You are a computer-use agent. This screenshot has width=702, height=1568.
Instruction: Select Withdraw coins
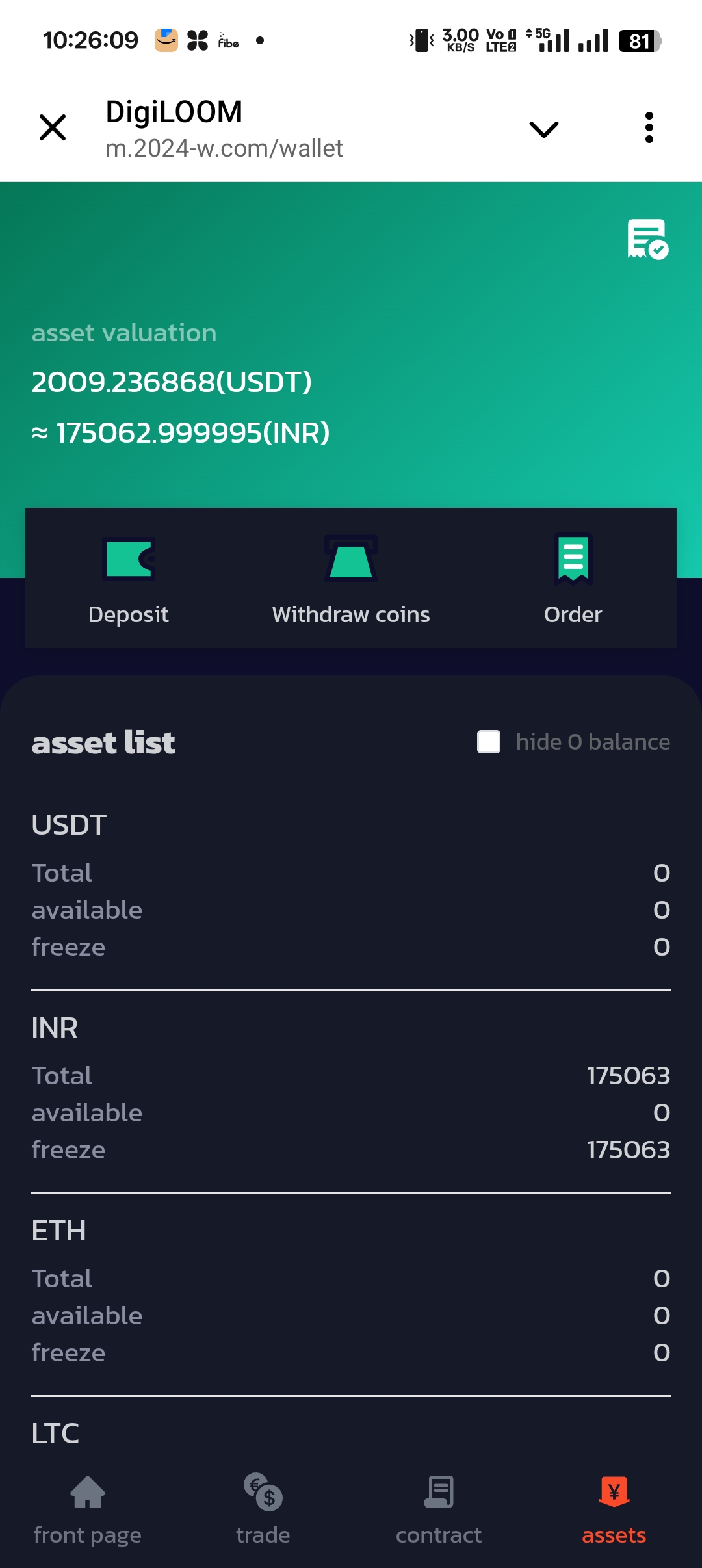click(351, 579)
